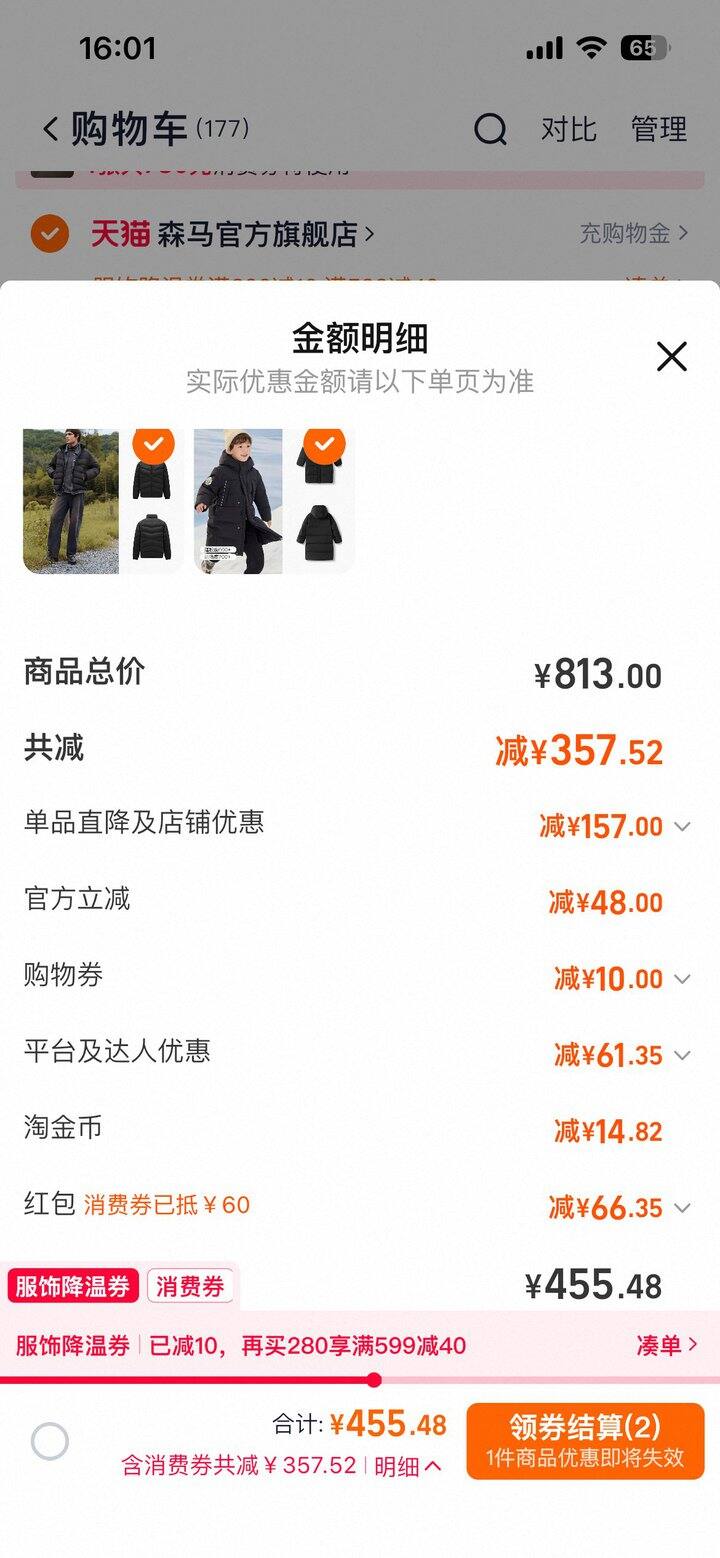
Task: Uncheck the kid's long down coat
Action: tap(324, 443)
